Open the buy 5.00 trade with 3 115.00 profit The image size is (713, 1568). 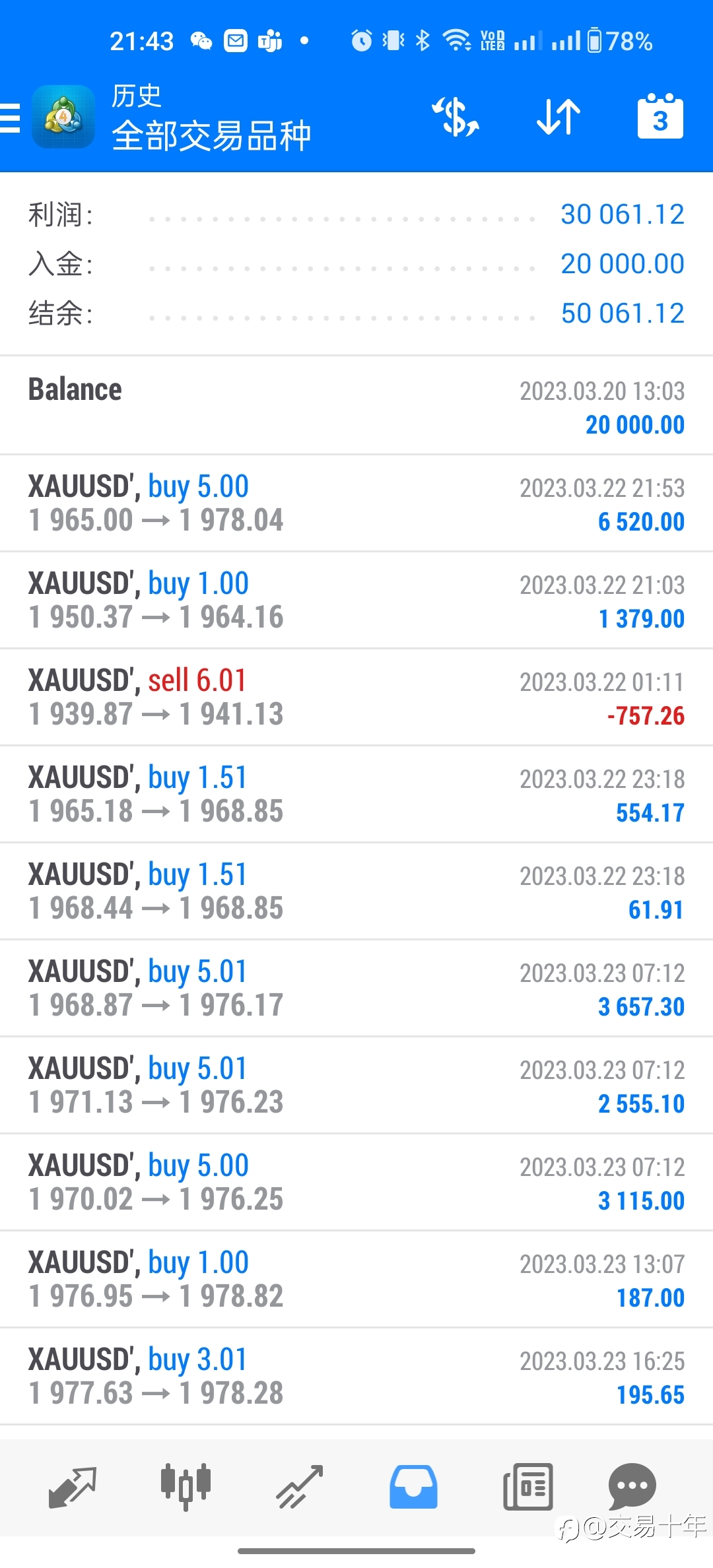pyautogui.click(x=356, y=1182)
